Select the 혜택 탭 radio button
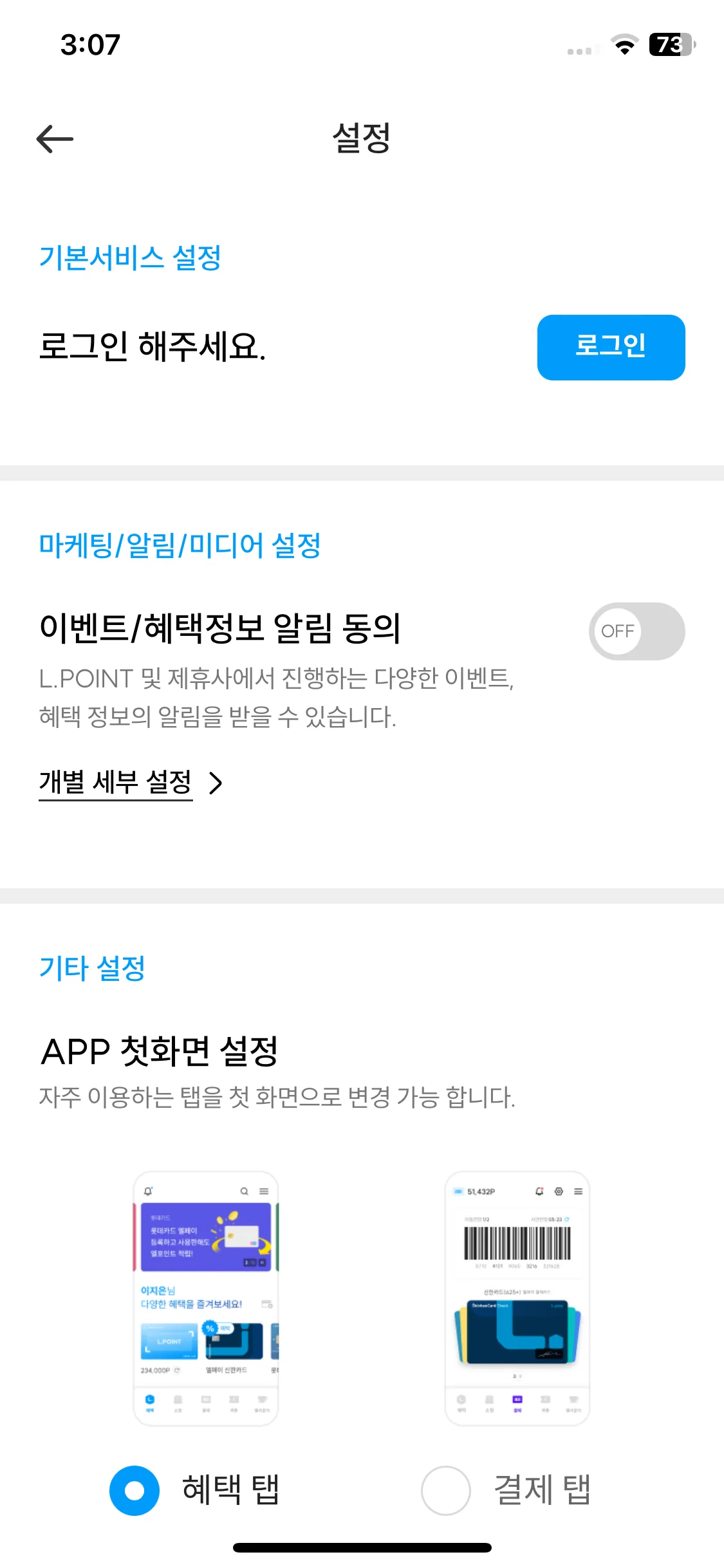The image size is (724, 1568). tap(135, 1490)
